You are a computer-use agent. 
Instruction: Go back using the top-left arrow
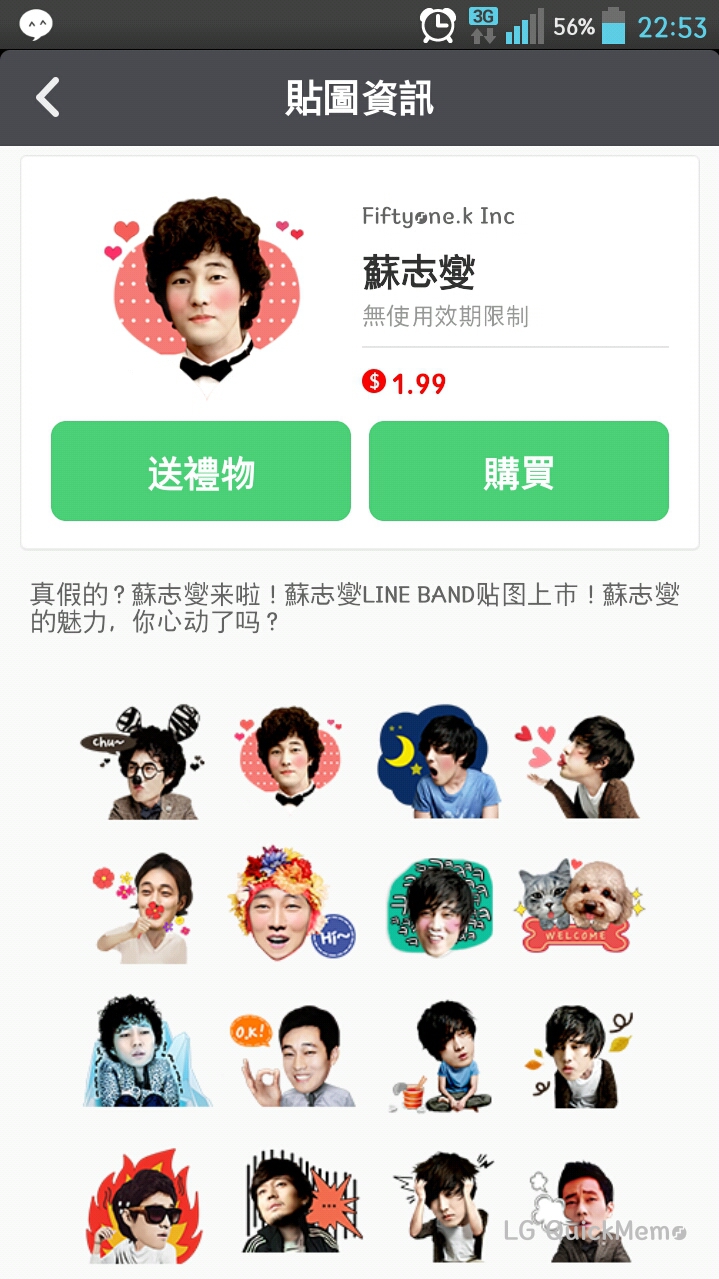tap(47, 98)
